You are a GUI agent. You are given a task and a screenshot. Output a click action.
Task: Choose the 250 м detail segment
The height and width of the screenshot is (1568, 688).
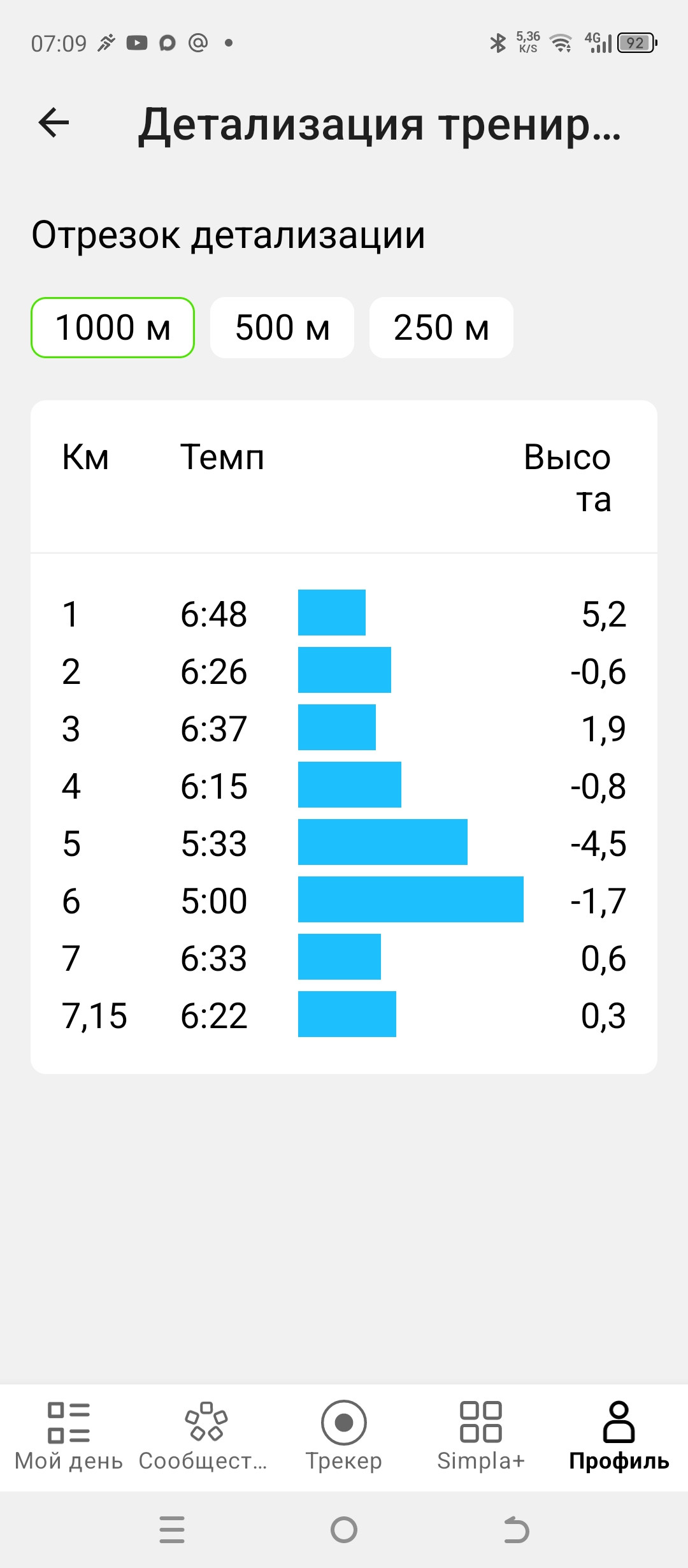(441, 328)
